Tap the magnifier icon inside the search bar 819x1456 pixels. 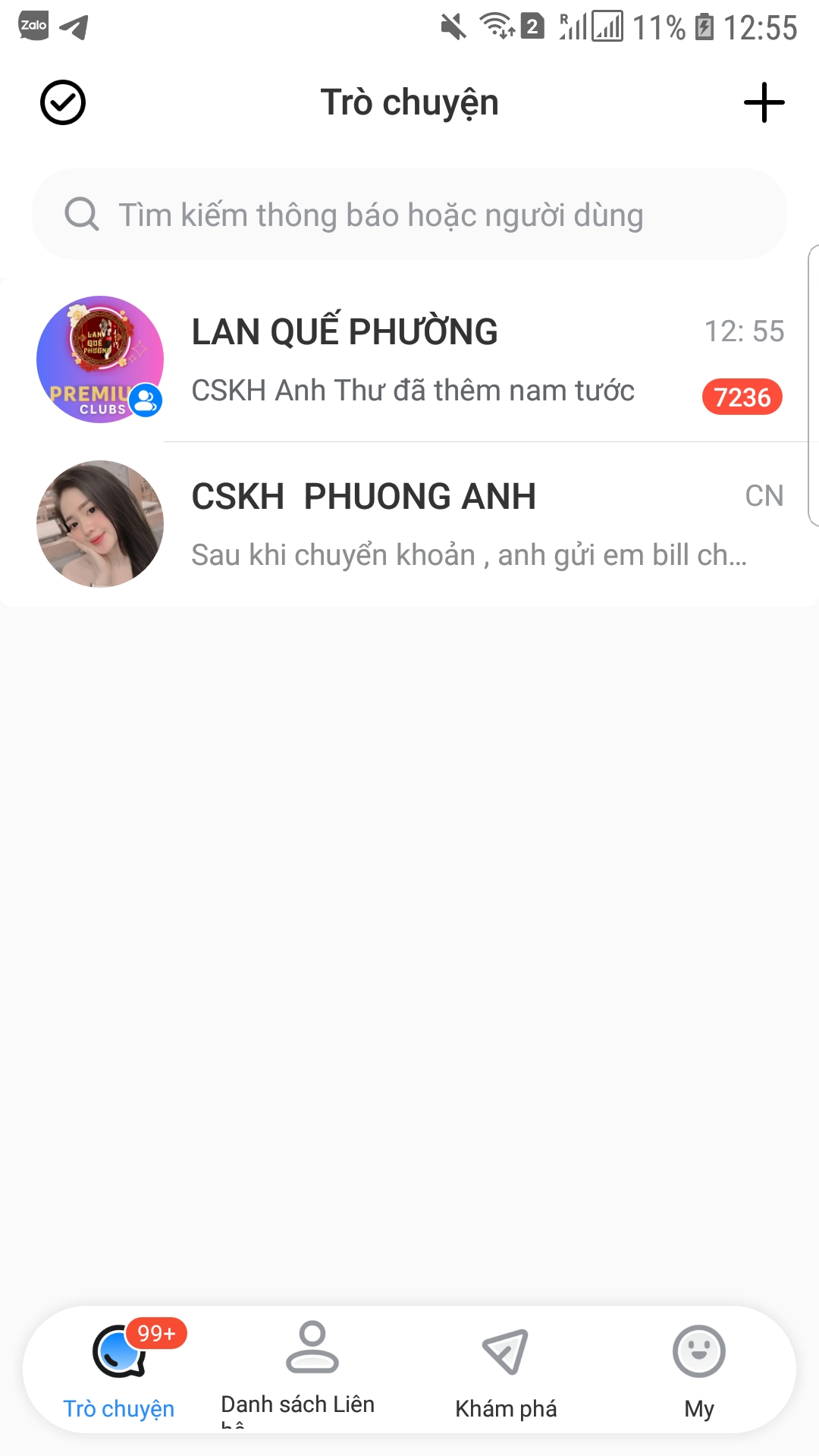(82, 214)
